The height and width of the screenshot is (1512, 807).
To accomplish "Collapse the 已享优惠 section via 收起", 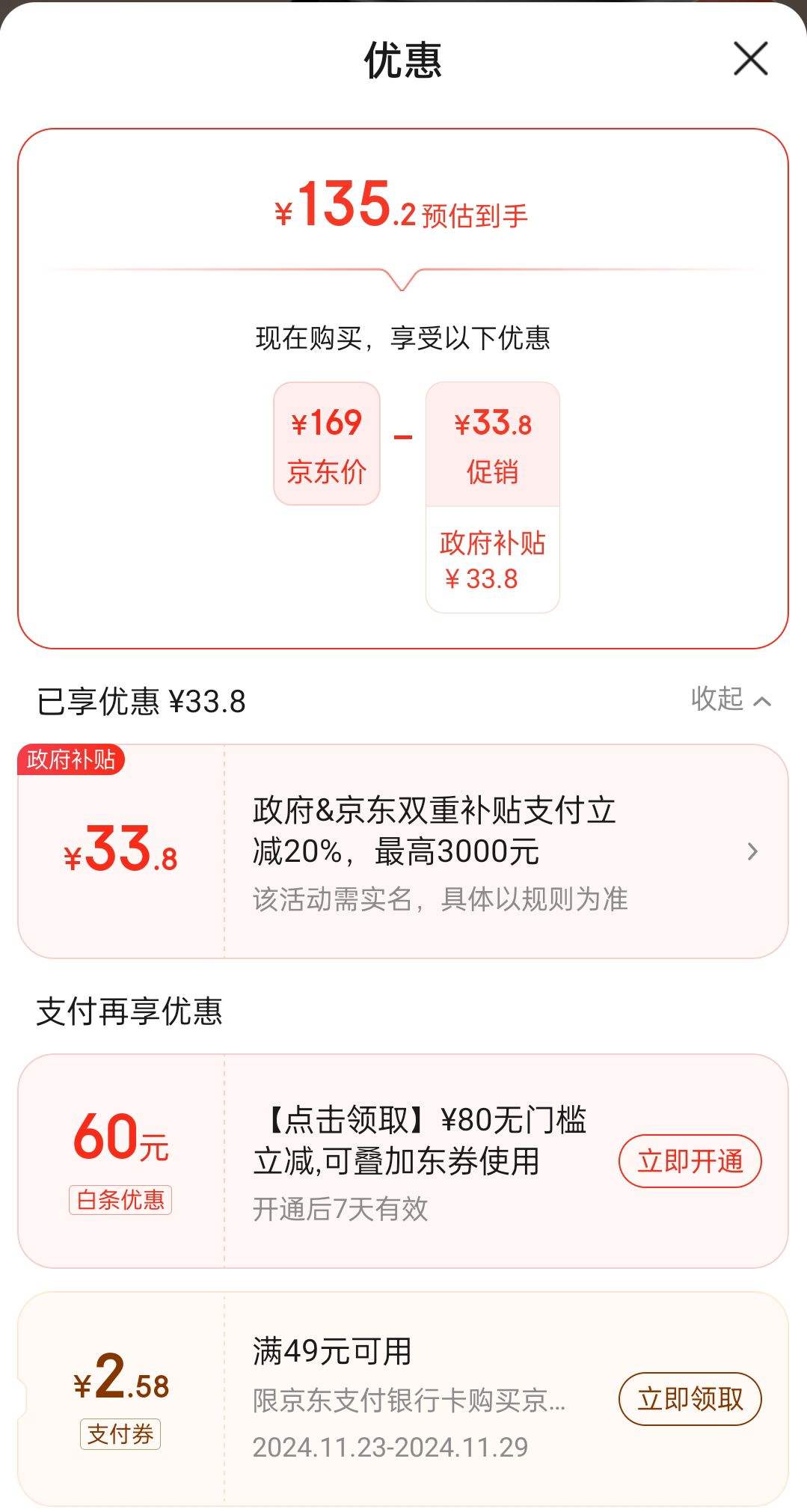I will (729, 702).
